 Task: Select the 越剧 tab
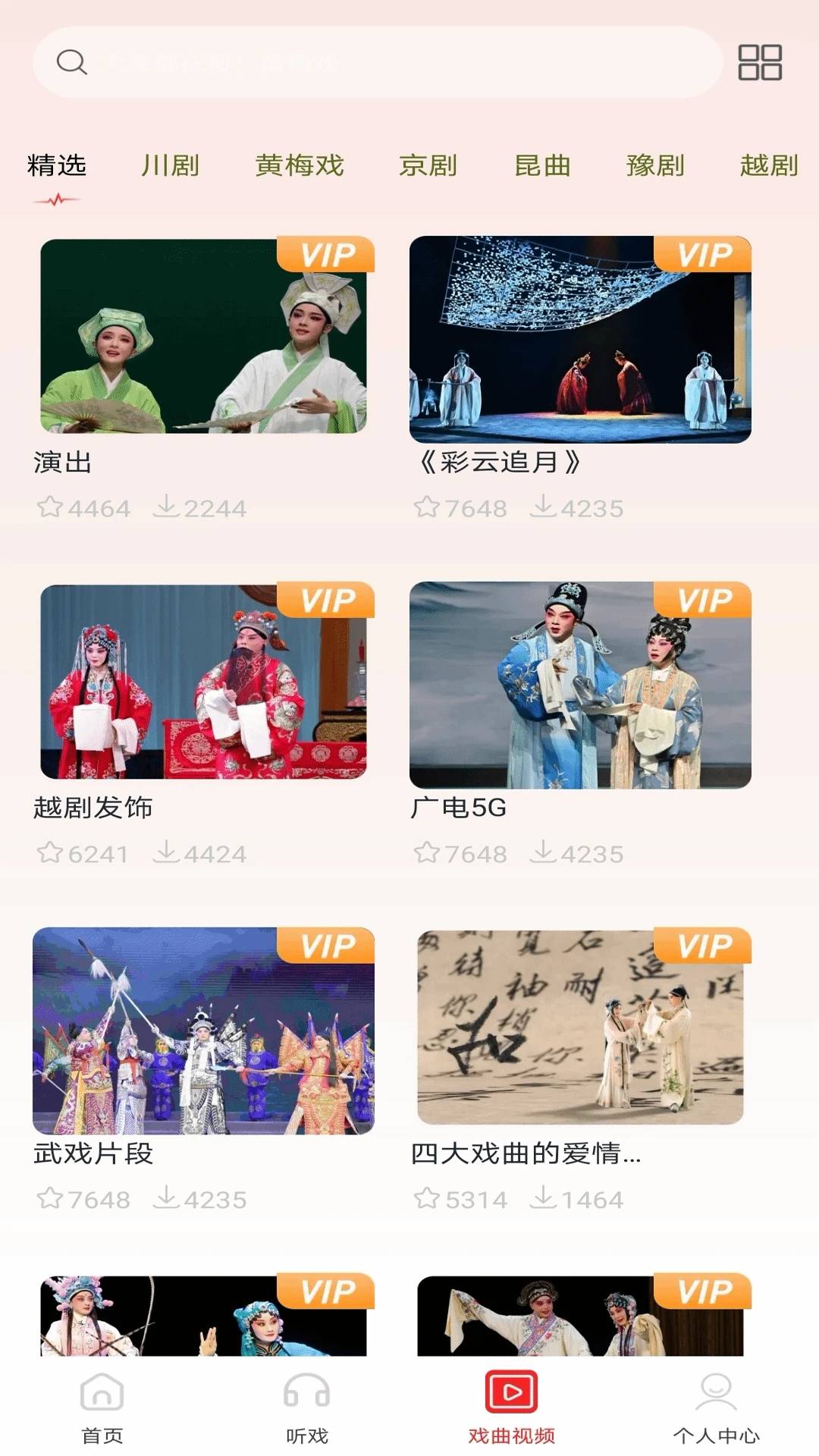pos(769,165)
